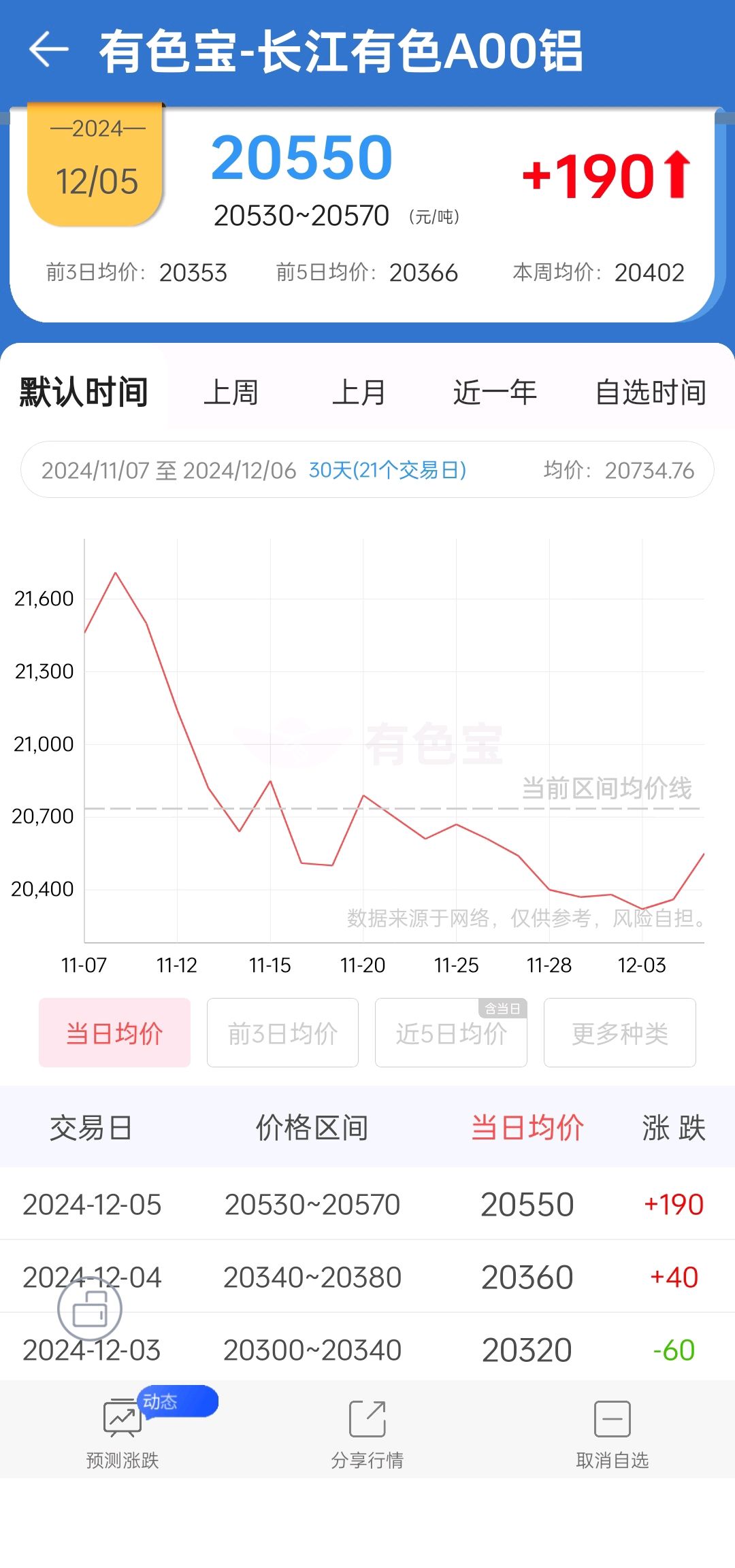Tap the floating screenshot icon

coord(90,1308)
